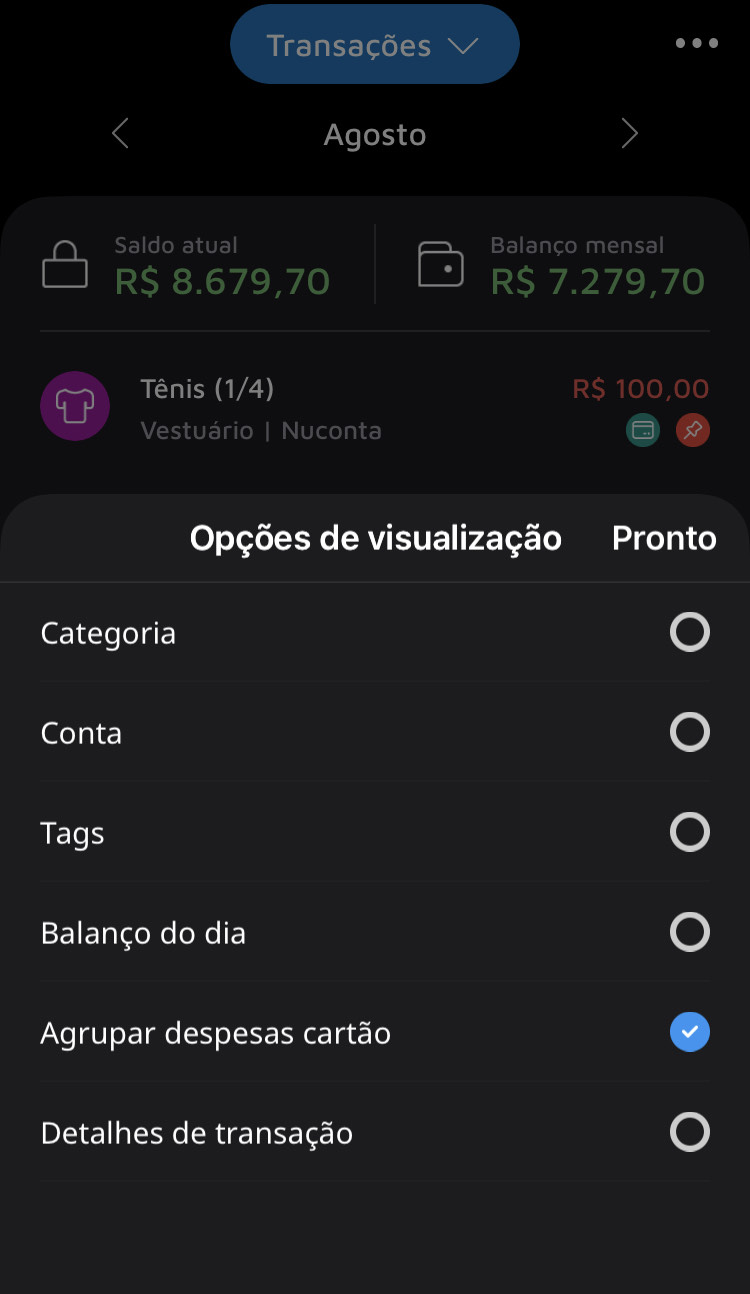Image resolution: width=750 pixels, height=1294 pixels.
Task: Enable Balanço do dia
Action: click(689, 932)
